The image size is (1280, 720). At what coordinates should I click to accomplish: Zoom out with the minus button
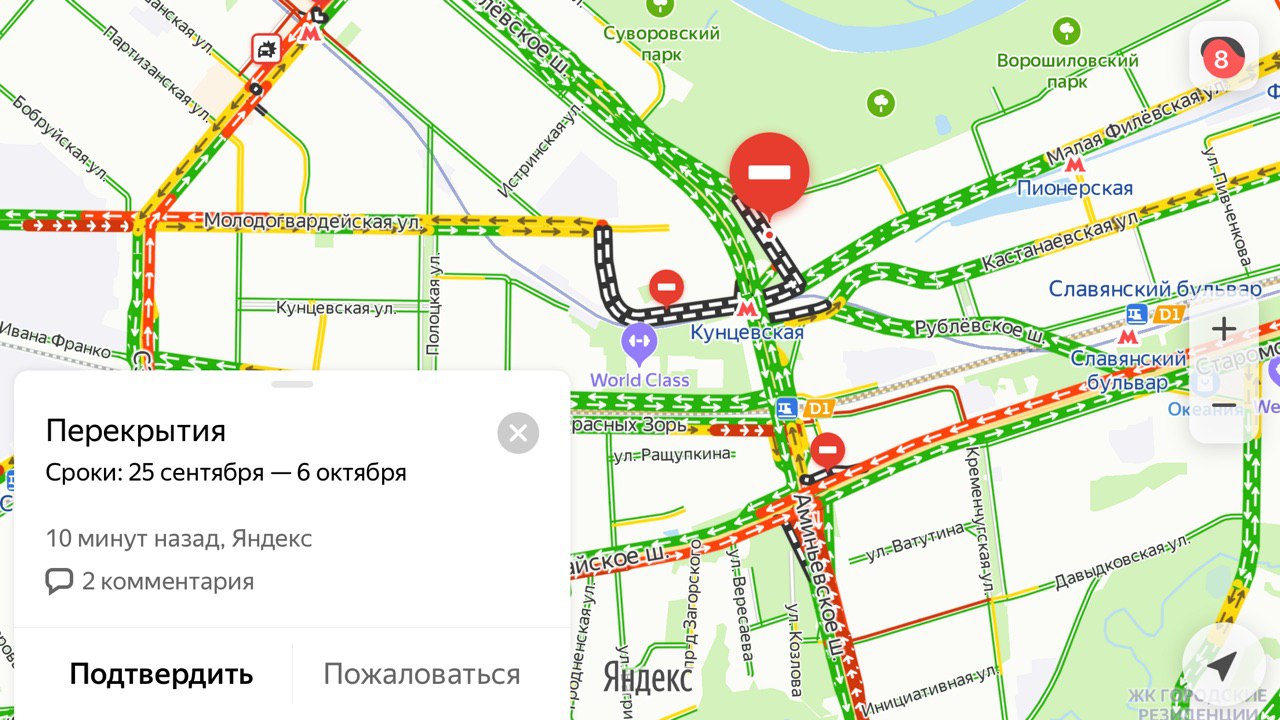pos(1224,406)
